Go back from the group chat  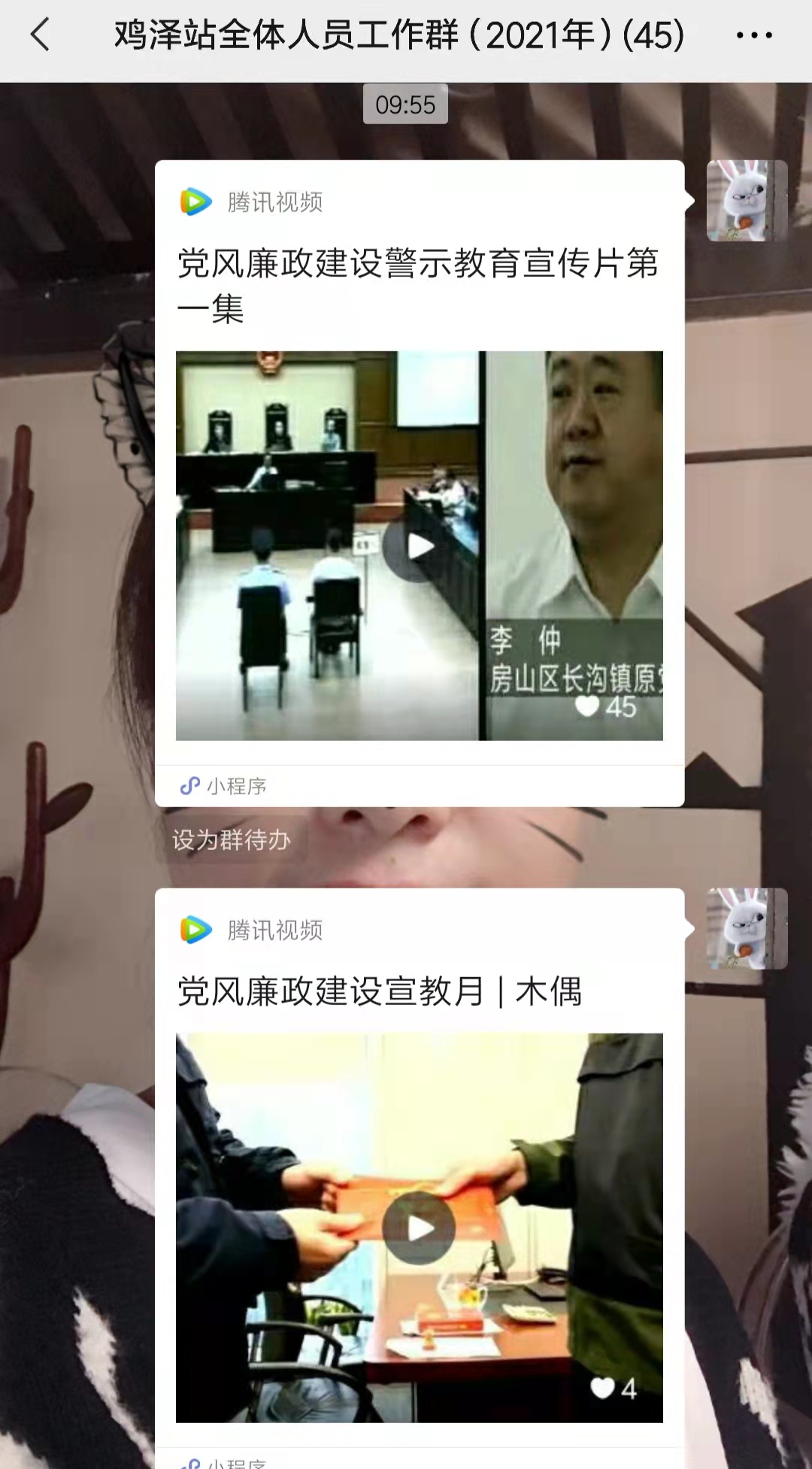point(41,35)
